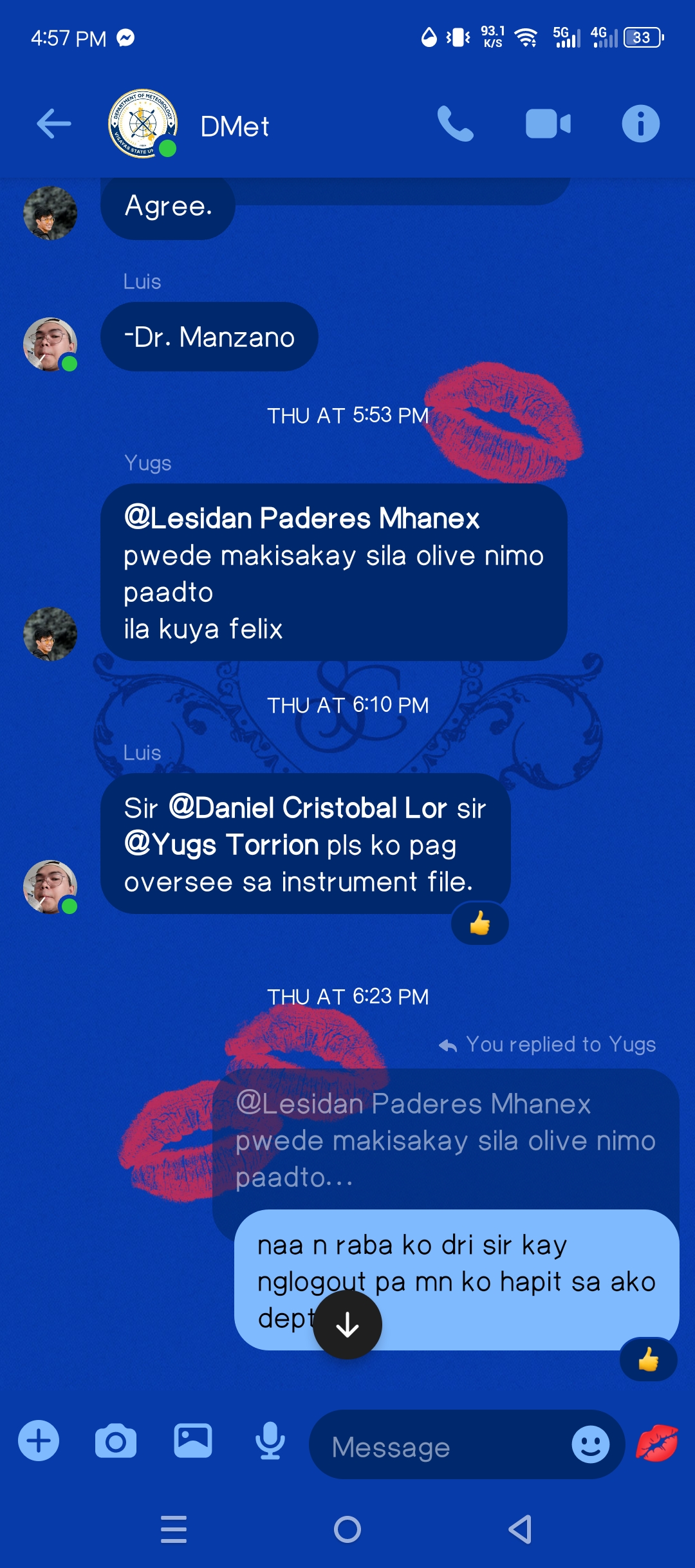695x1568 pixels.
Task: Tap the @Lesidan Paderes Mhanex mention in Yugs's message
Action: (x=301, y=518)
